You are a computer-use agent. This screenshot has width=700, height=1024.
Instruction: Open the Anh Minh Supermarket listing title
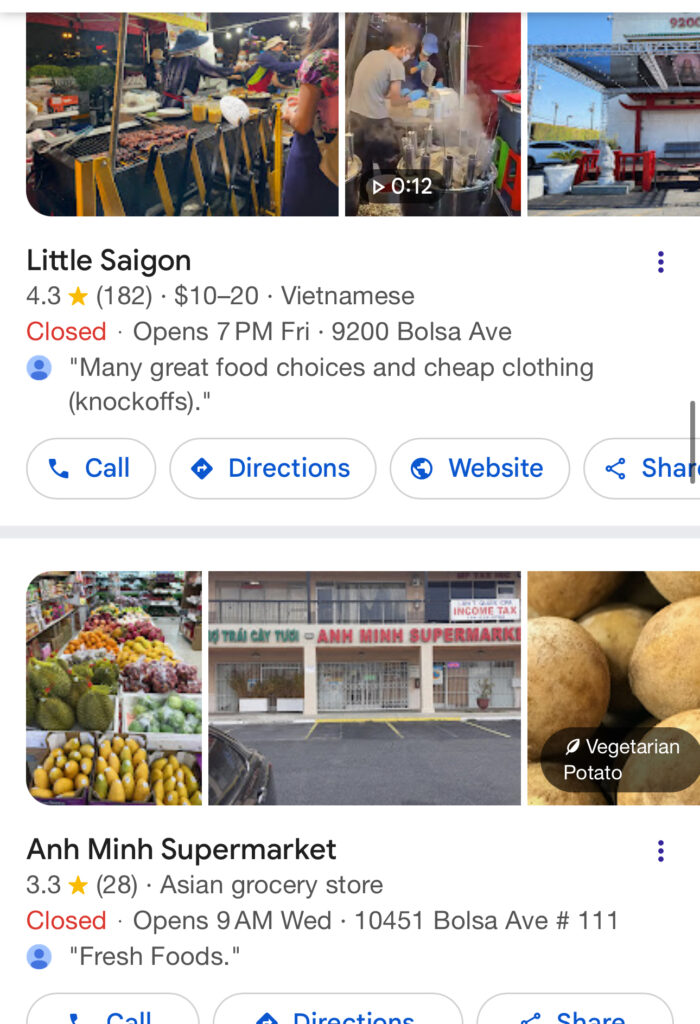tap(181, 850)
